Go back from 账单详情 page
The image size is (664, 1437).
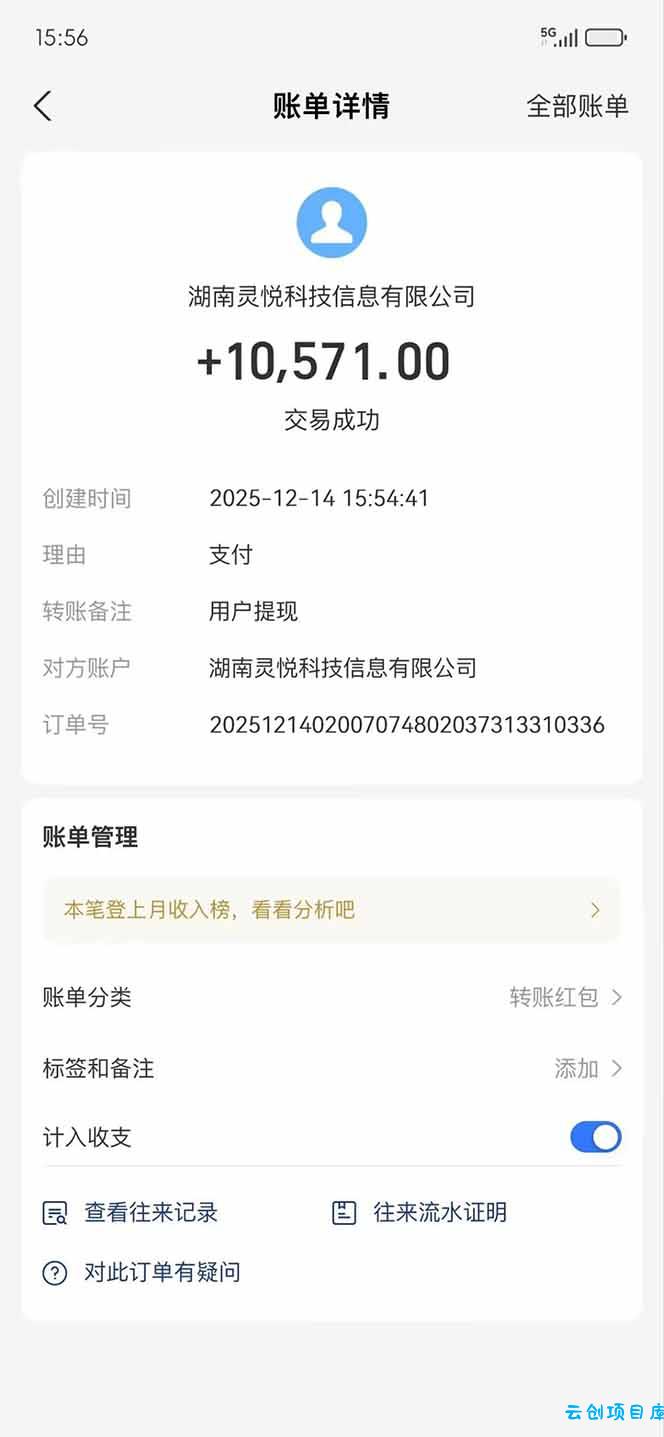pyautogui.click(x=42, y=106)
